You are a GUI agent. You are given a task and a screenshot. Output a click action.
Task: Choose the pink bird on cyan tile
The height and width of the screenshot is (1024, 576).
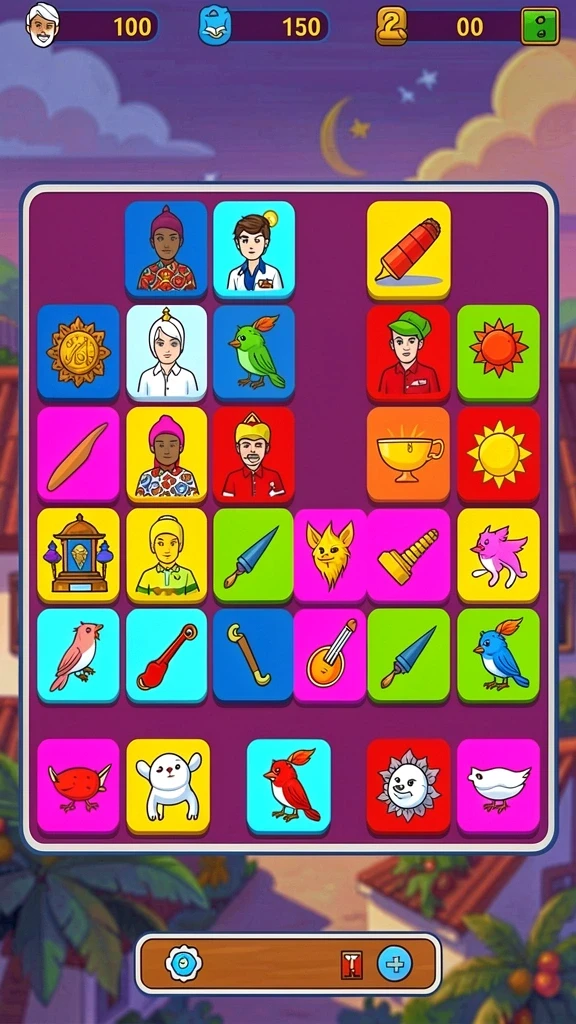pyautogui.click(x=78, y=656)
